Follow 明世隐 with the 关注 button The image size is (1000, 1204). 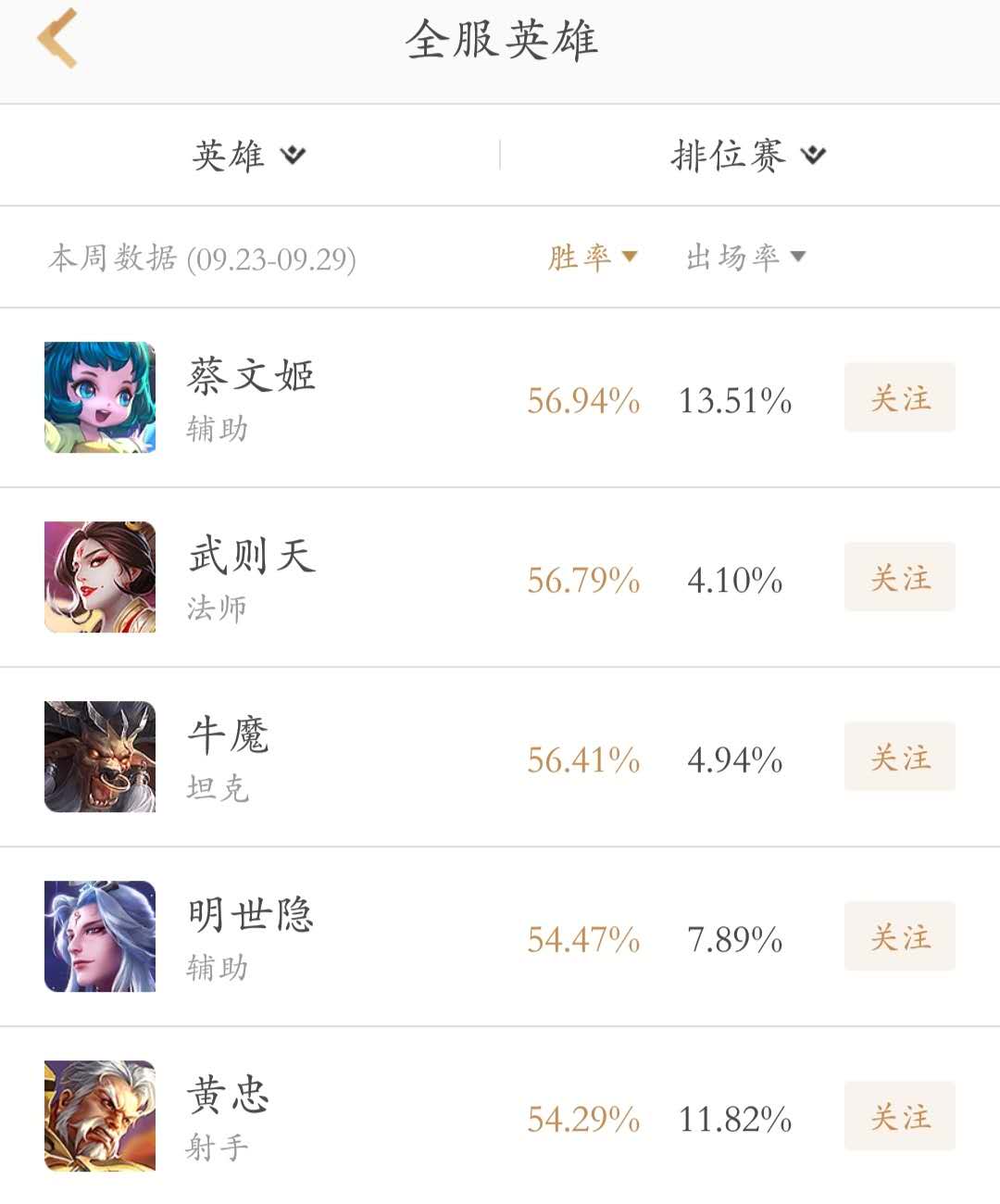[x=899, y=936]
